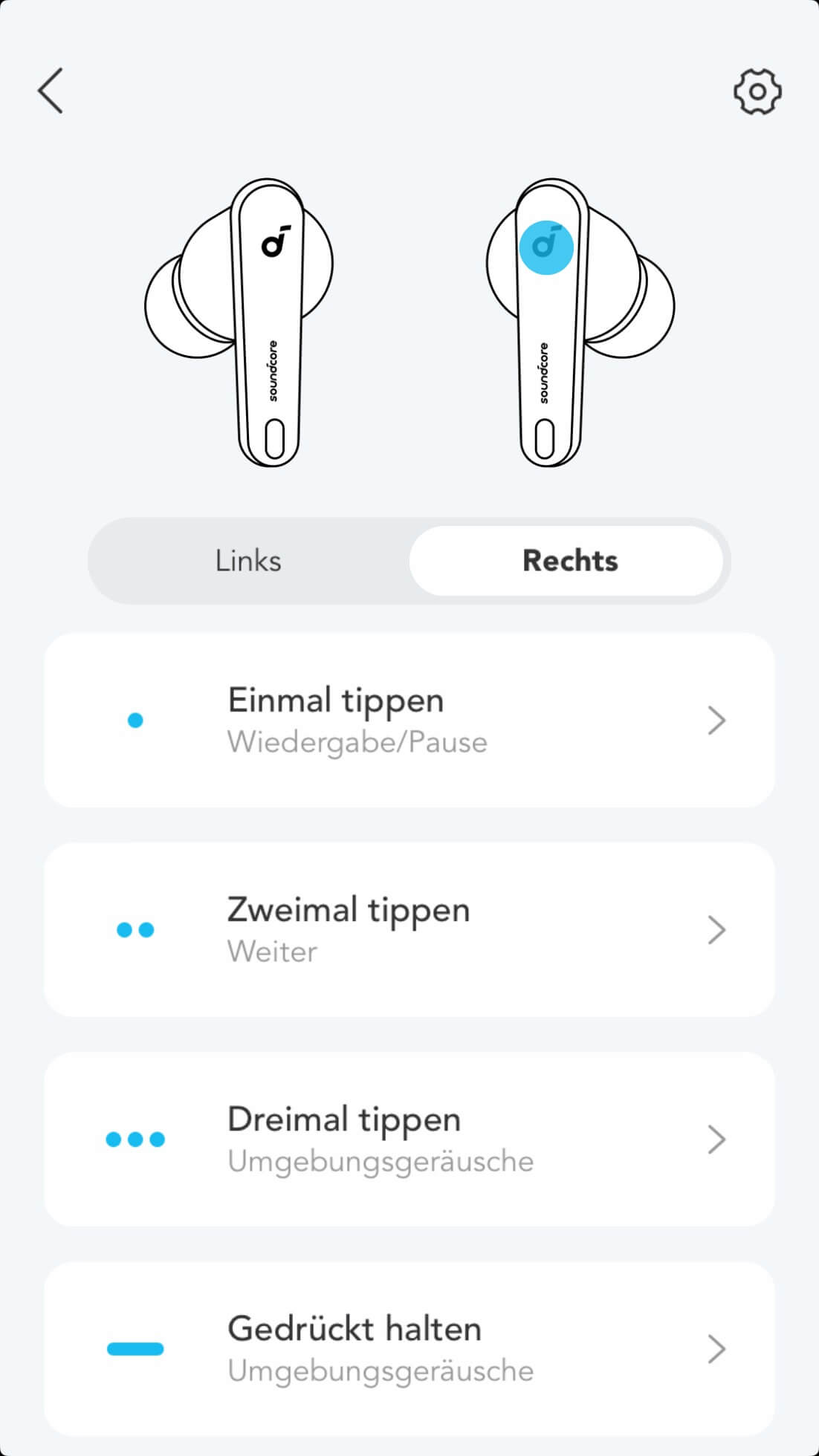Open the Zweimal tippen setting
Screen dimensions: 819x1456
pos(409,929)
